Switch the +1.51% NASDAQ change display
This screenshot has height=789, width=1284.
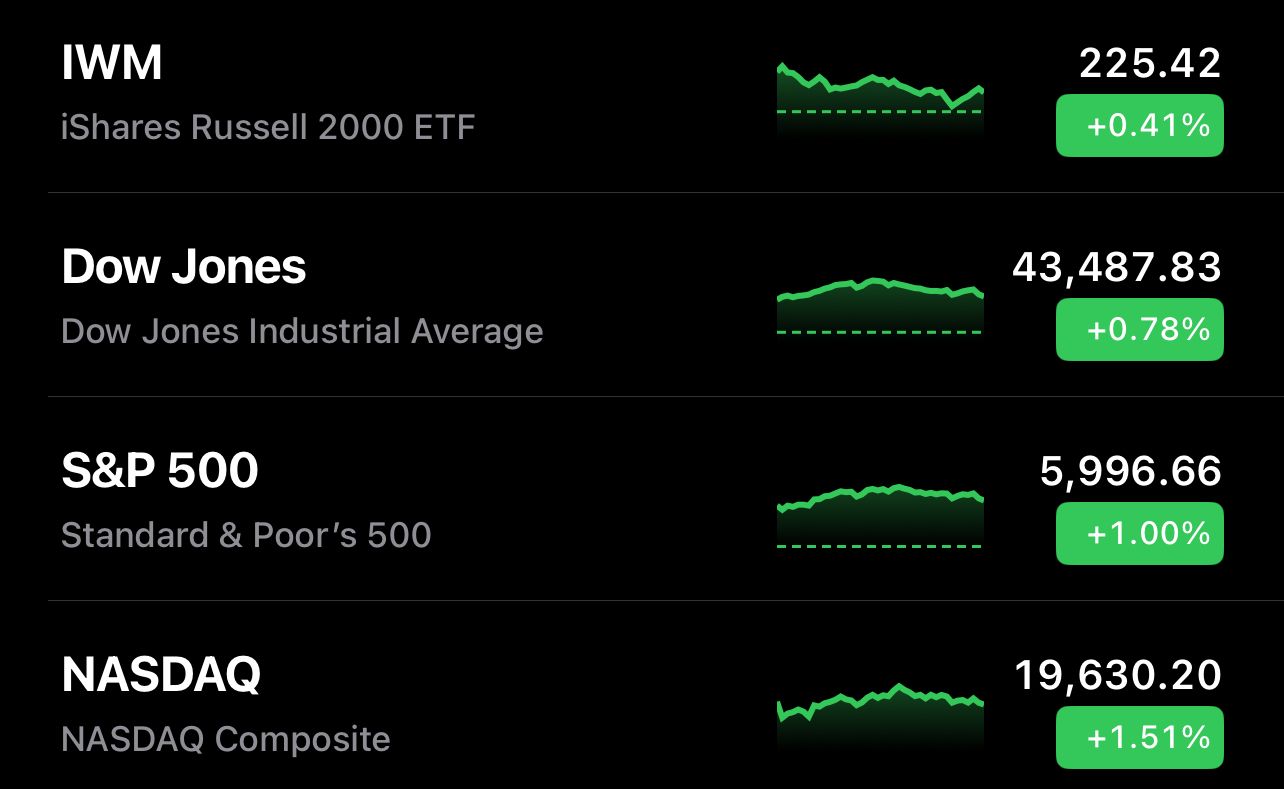pyautogui.click(x=1139, y=737)
